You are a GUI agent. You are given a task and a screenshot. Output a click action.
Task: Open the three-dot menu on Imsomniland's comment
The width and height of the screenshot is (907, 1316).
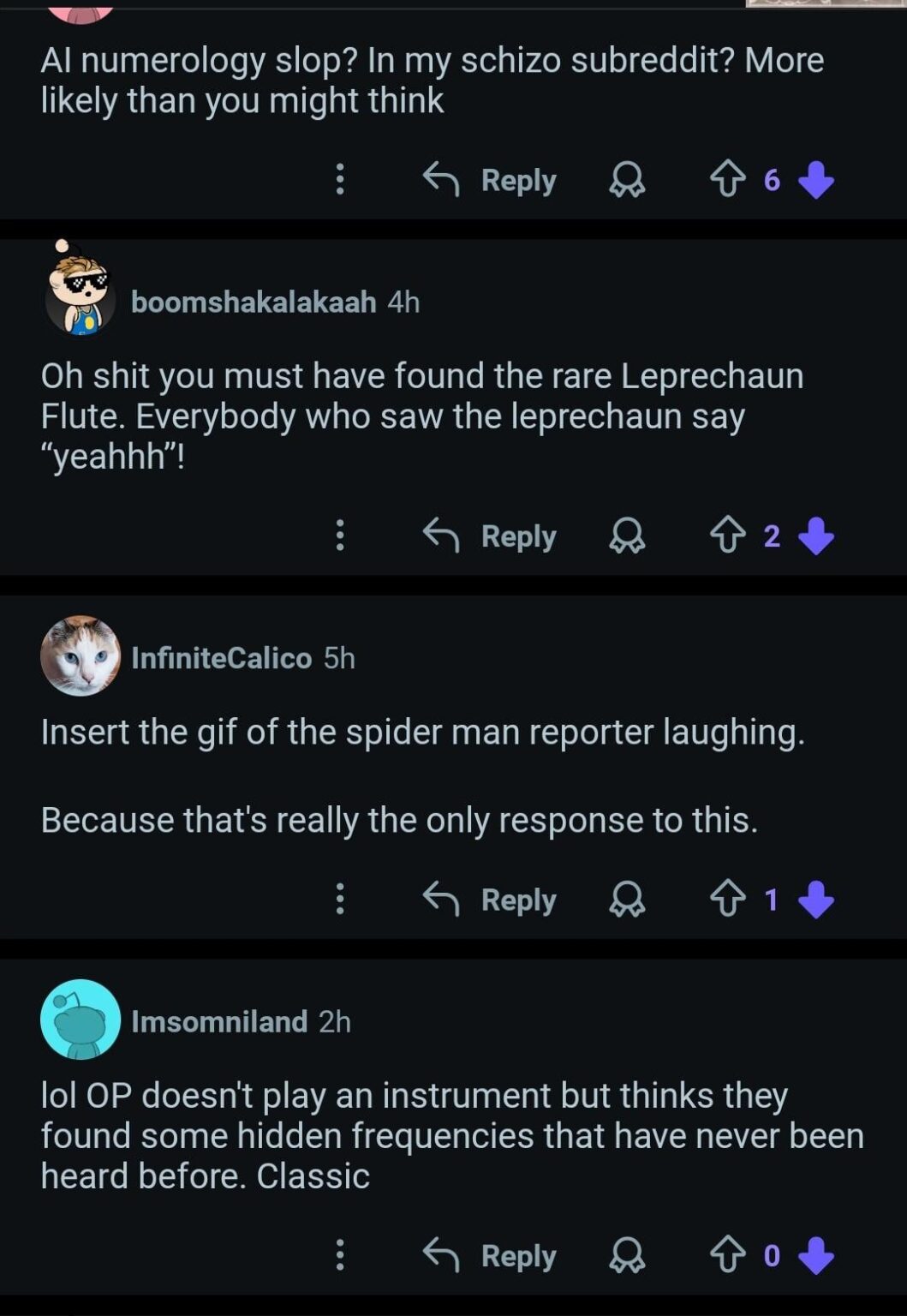pyautogui.click(x=341, y=1256)
